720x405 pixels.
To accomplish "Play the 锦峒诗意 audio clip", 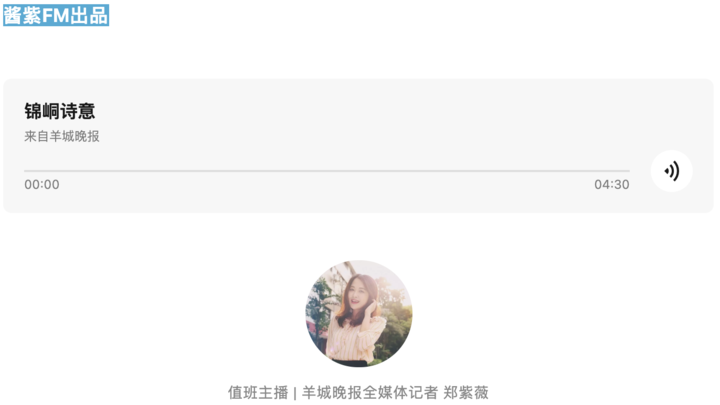I will coord(671,171).
